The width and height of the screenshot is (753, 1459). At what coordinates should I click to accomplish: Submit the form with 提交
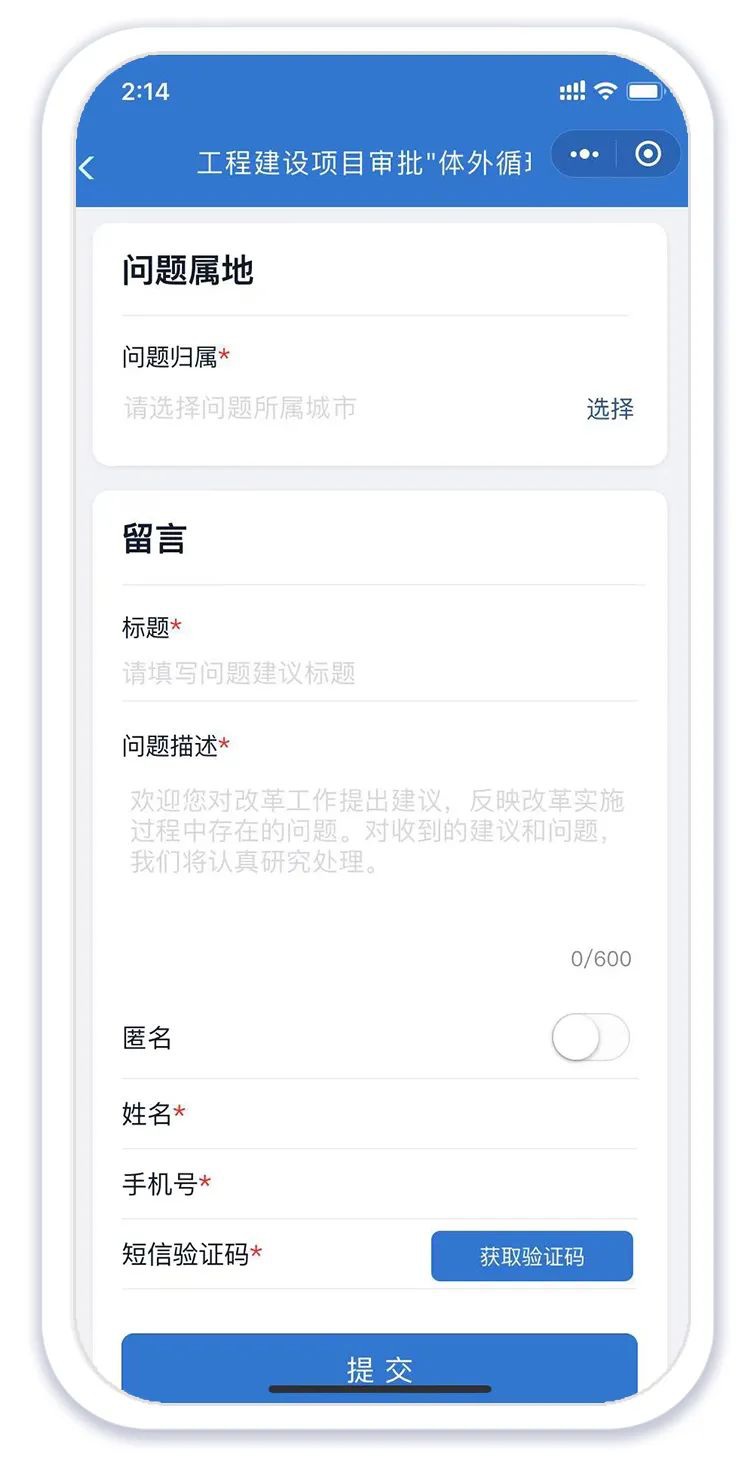(379, 1366)
